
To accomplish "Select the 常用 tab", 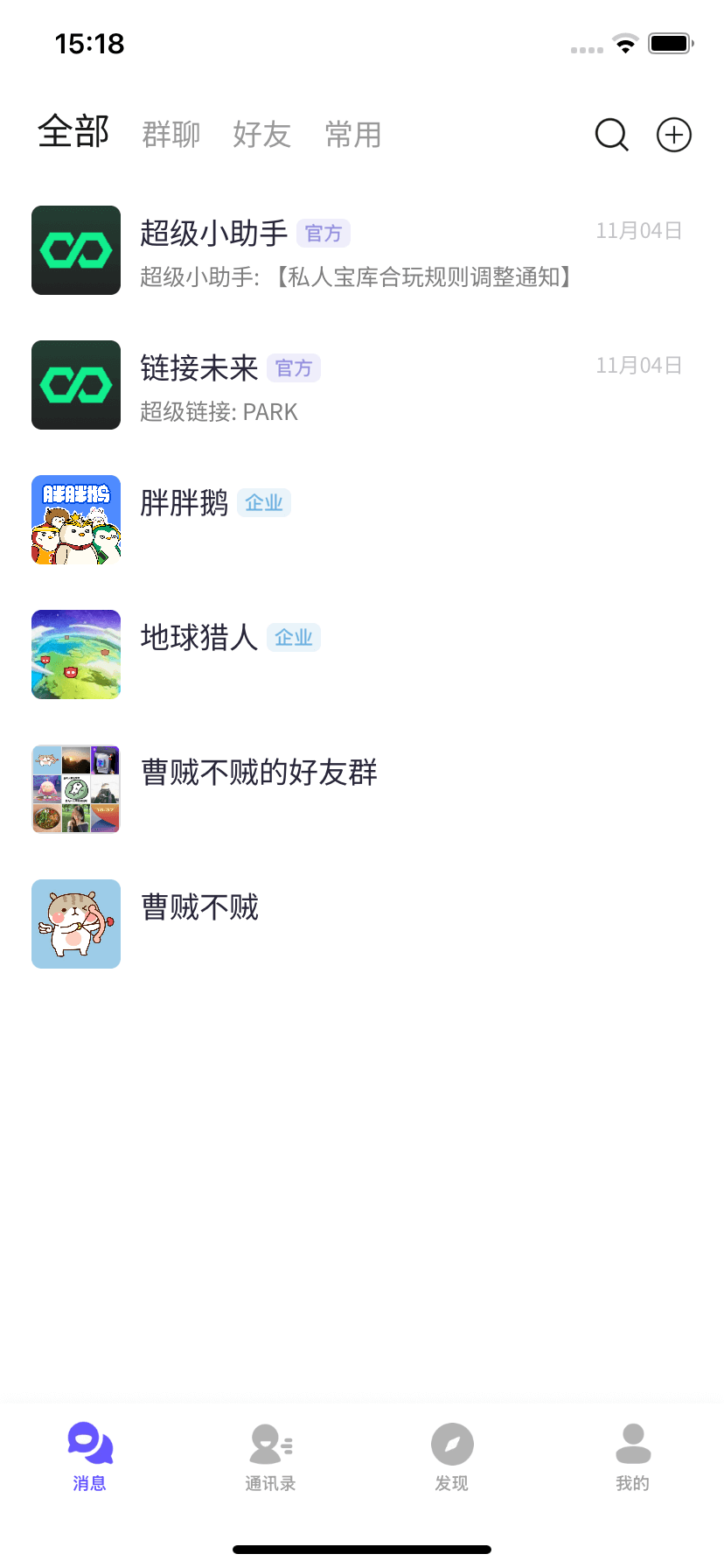I will click(353, 135).
